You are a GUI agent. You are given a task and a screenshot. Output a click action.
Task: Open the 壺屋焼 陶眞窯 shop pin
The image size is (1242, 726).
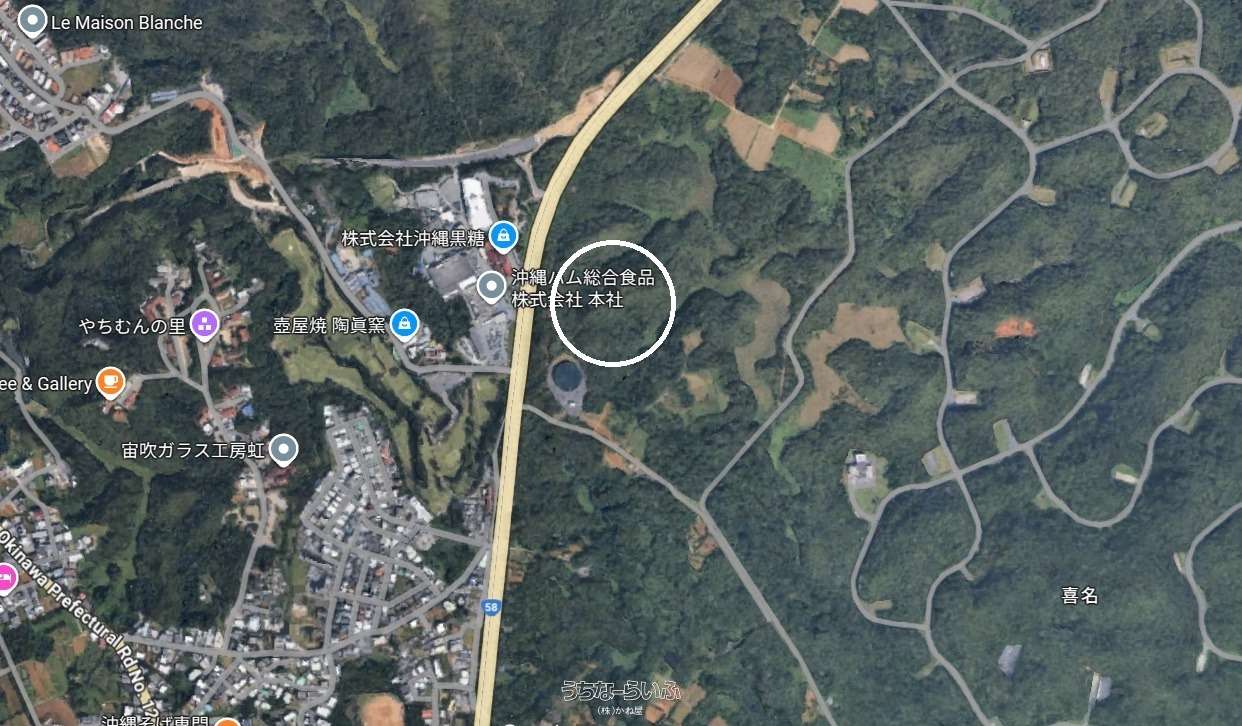404,323
